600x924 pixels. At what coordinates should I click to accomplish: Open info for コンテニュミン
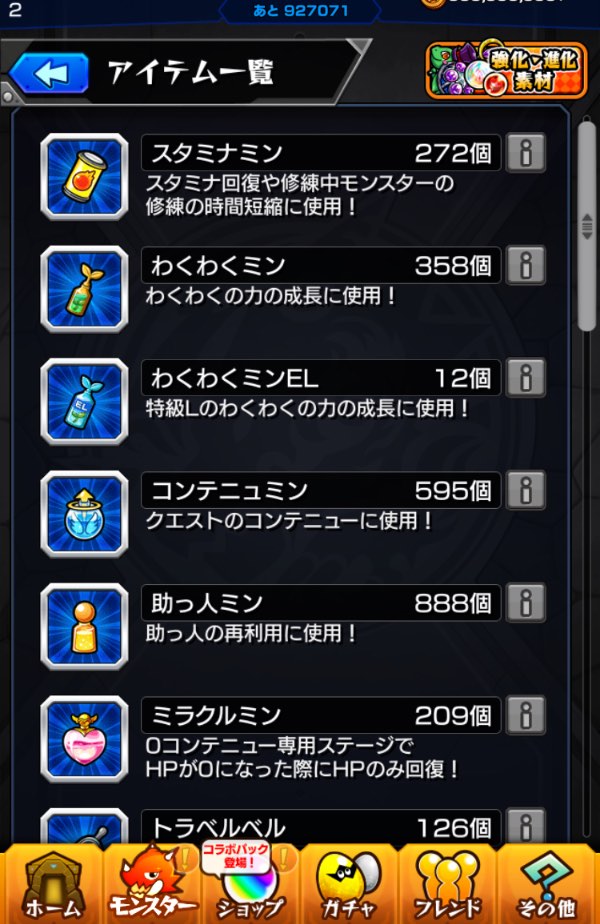(x=526, y=491)
